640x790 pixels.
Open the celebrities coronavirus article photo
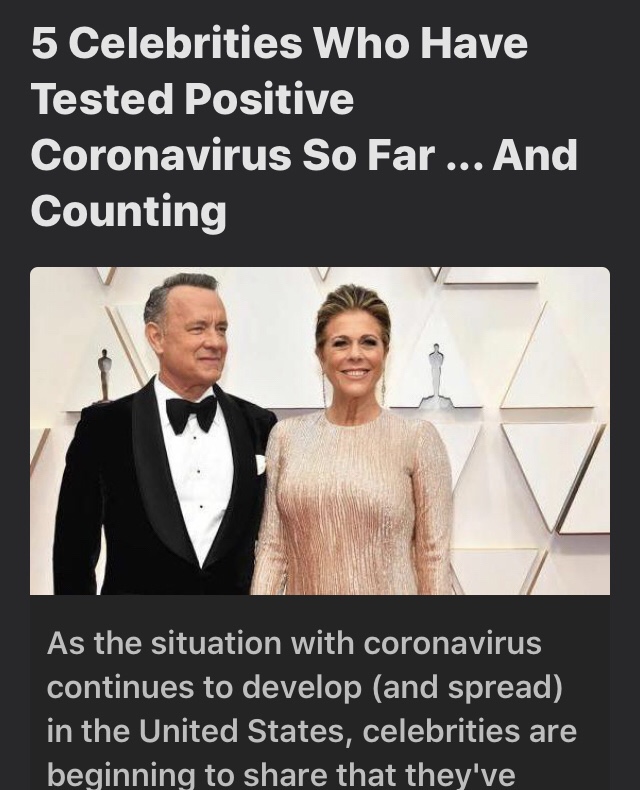tap(319, 430)
